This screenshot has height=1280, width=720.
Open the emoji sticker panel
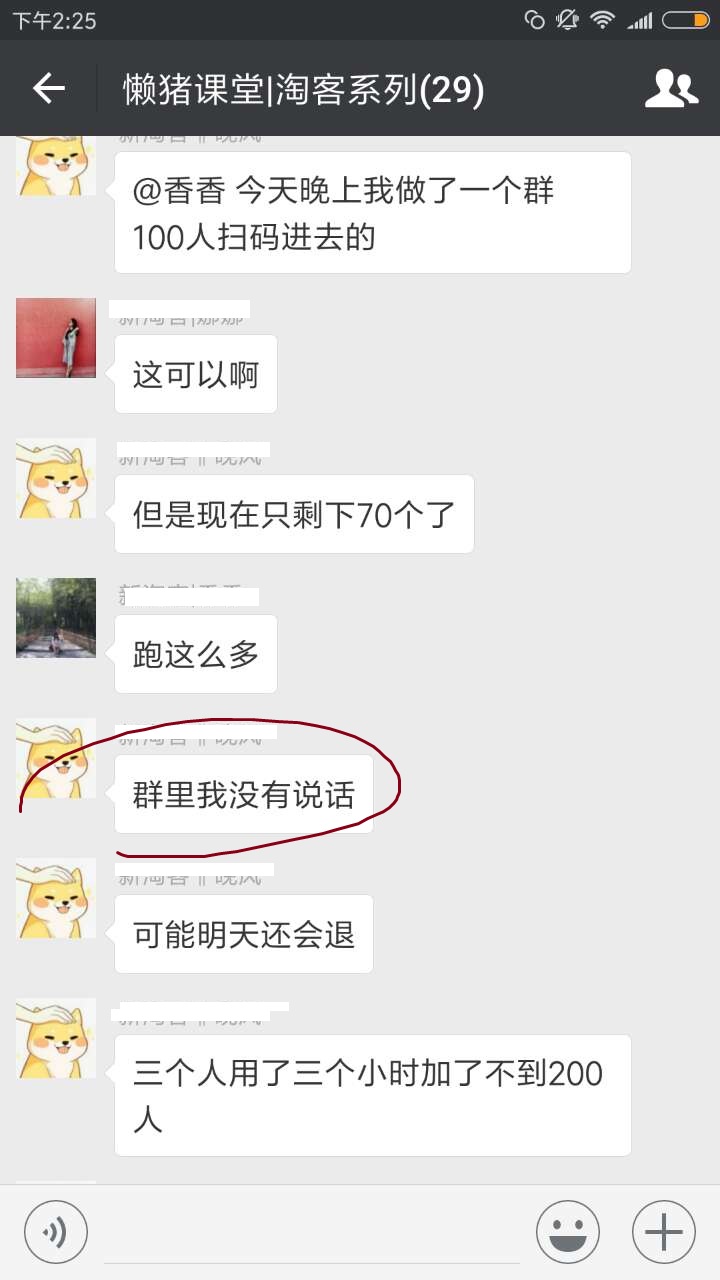[x=568, y=1231]
